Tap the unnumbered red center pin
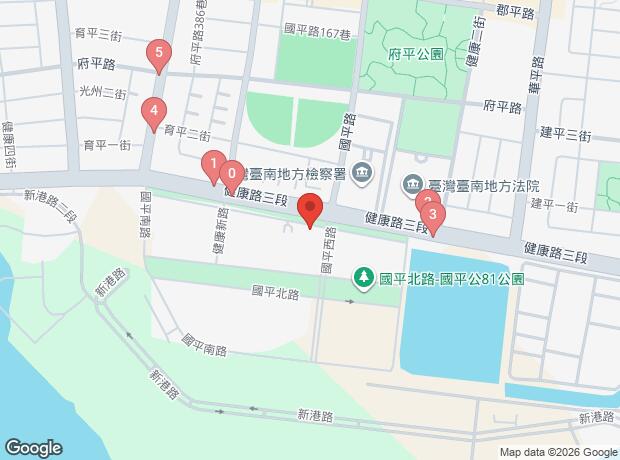 click(310, 211)
